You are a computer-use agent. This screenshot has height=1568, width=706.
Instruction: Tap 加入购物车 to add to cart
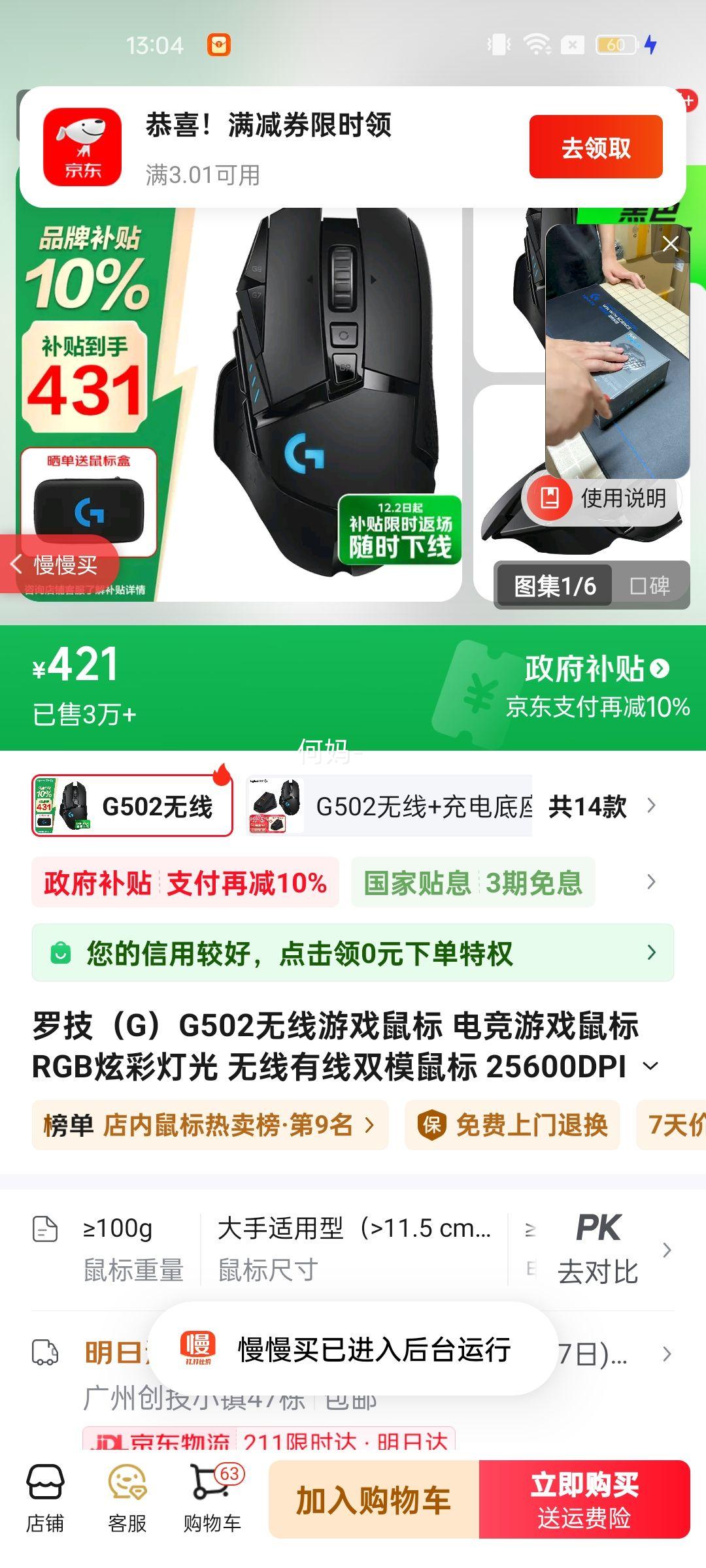coord(374,1499)
